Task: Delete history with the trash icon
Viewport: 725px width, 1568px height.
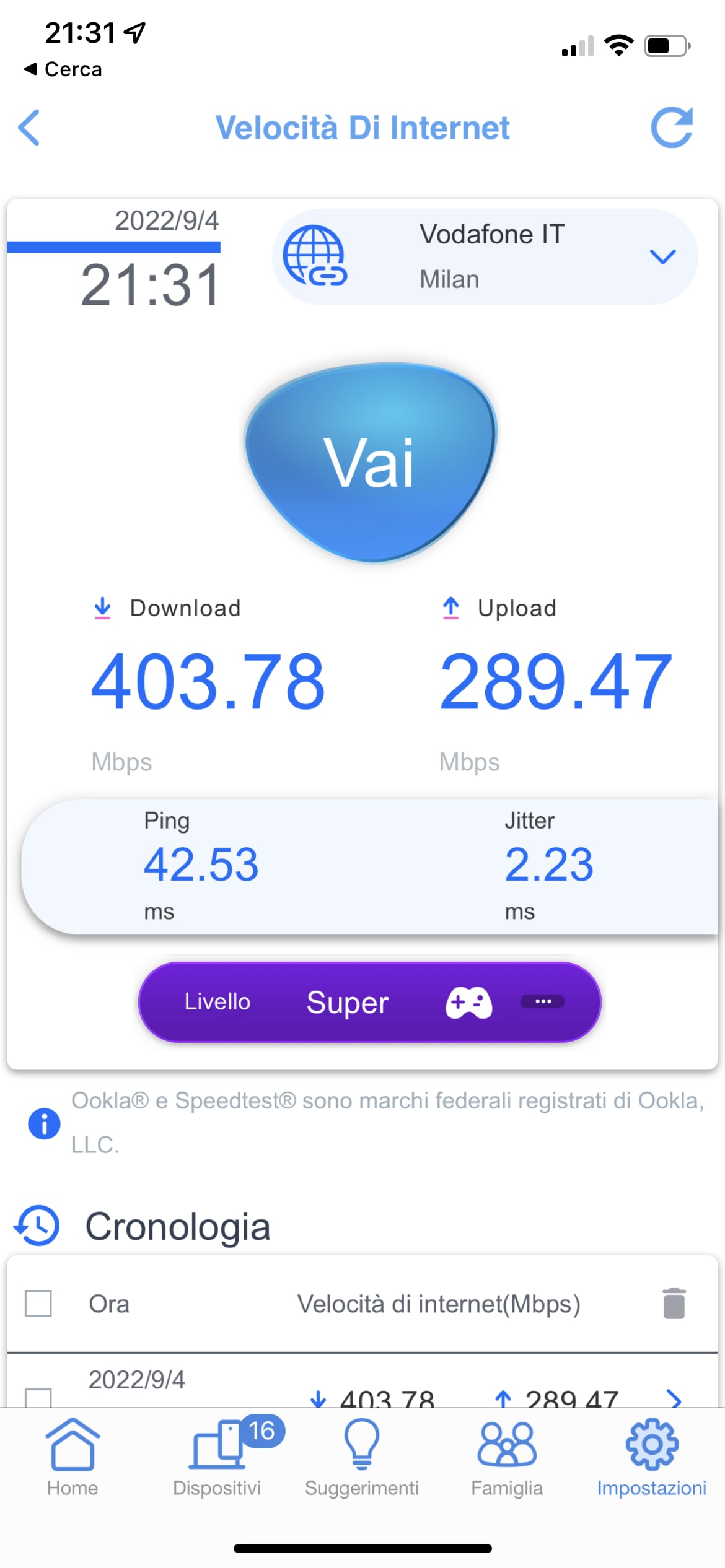Action: (674, 1304)
